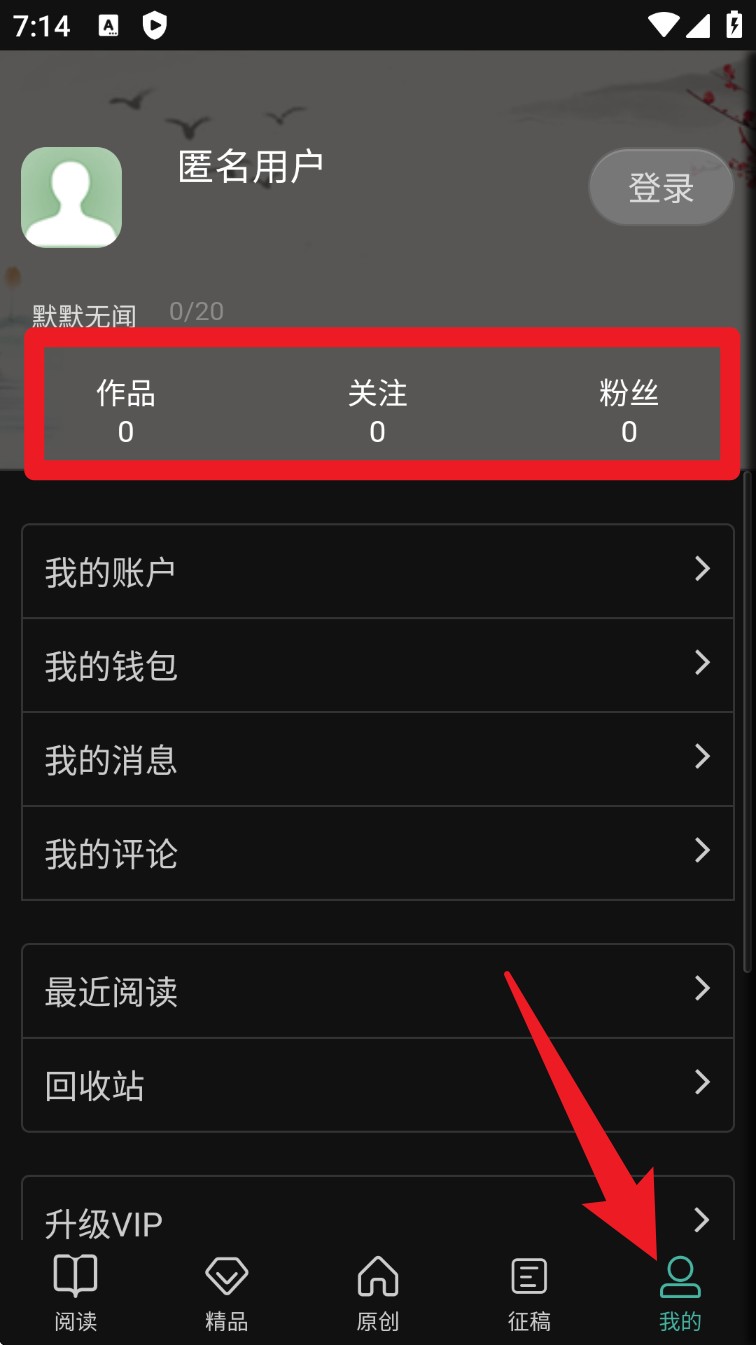
Task: Open the 关注 following list
Action: [377, 411]
